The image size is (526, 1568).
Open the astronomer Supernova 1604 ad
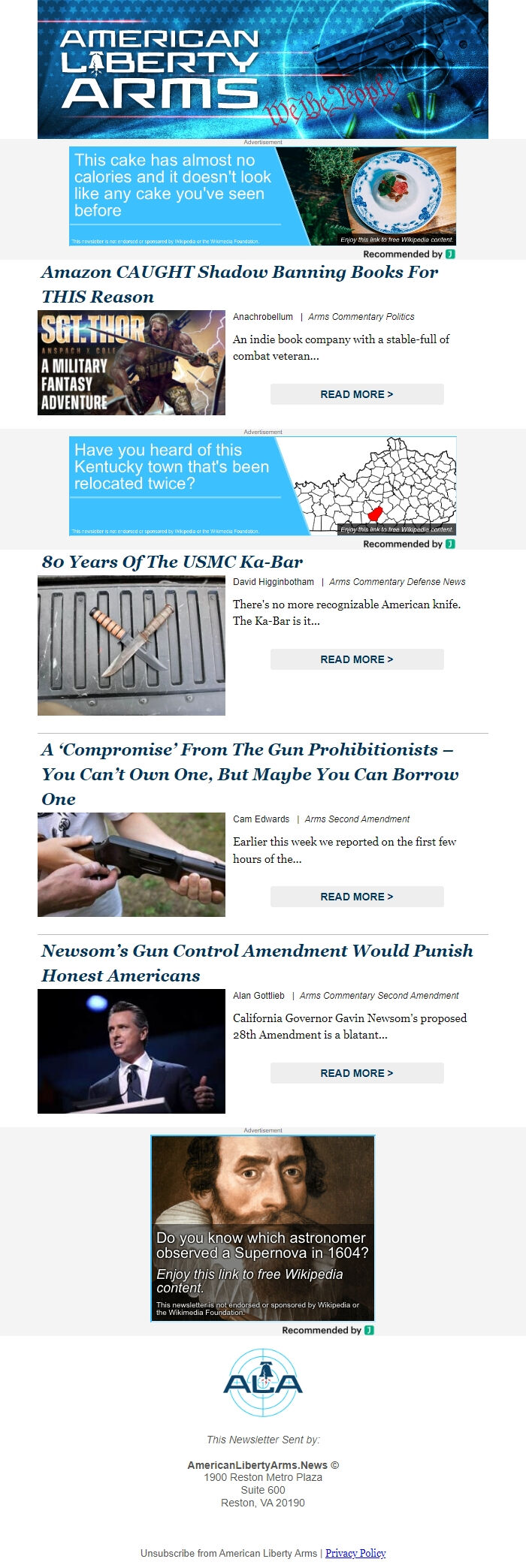click(262, 1228)
